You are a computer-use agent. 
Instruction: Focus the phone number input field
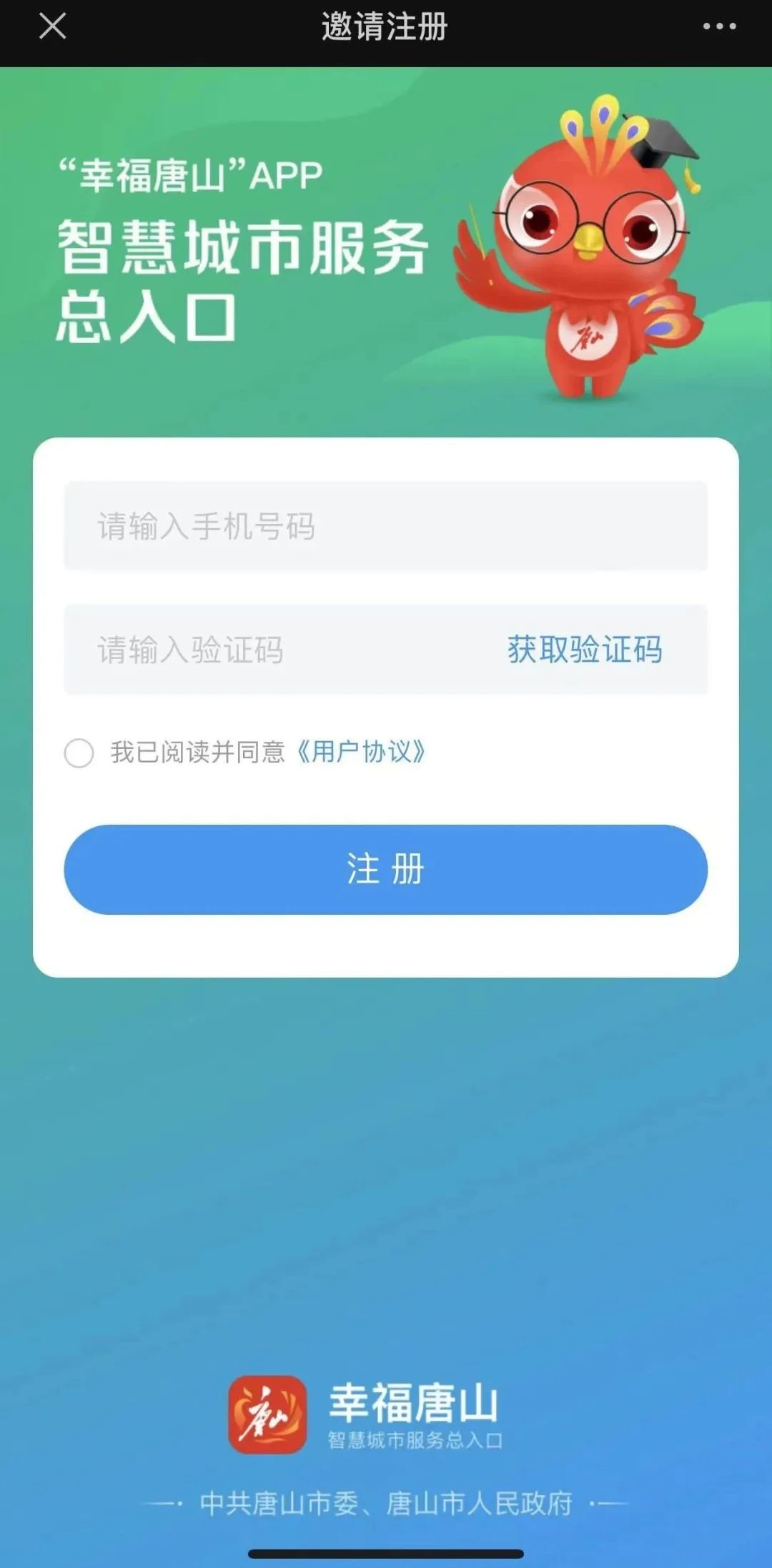[386, 526]
